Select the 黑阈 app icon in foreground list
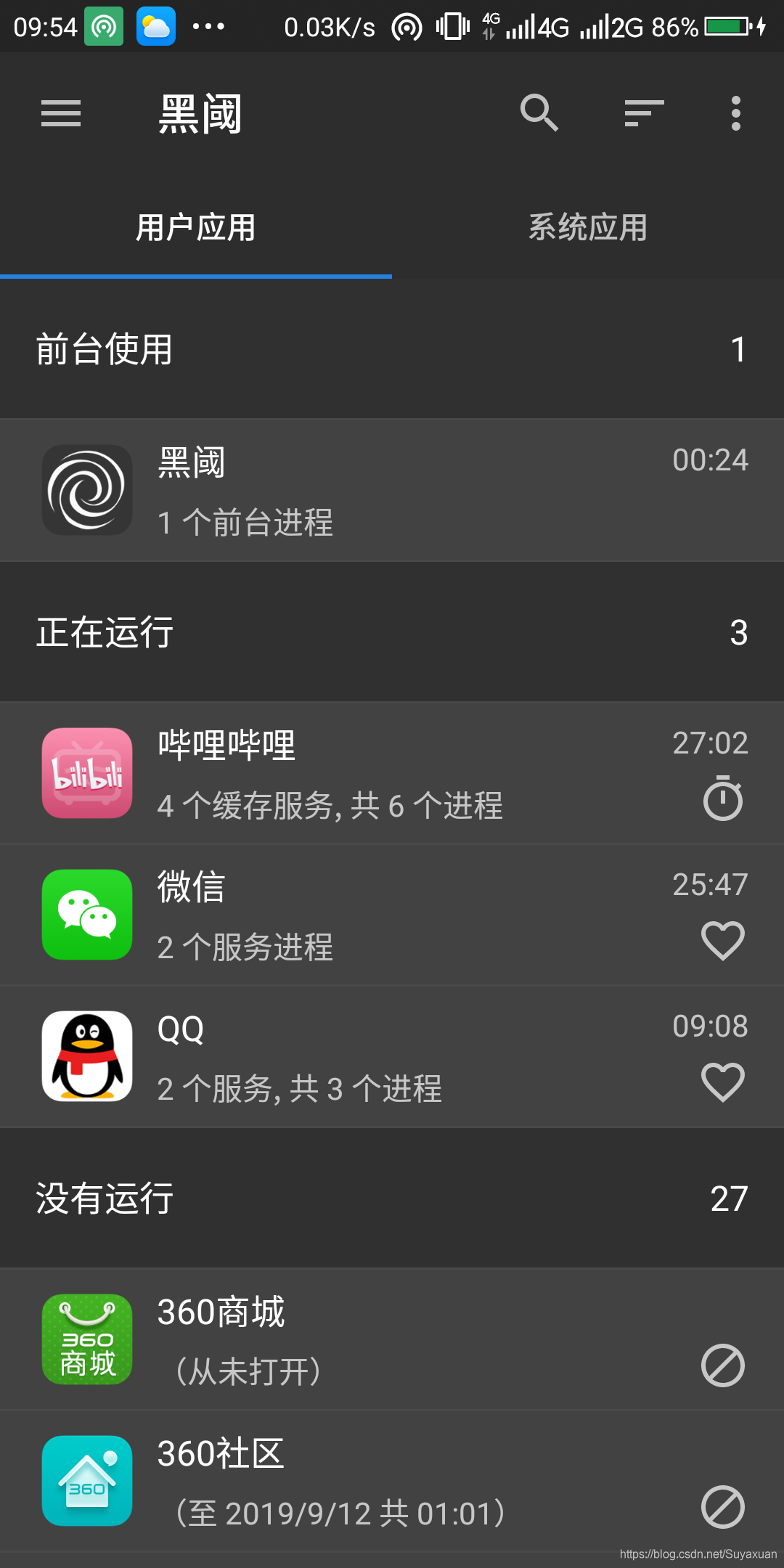Image resolution: width=784 pixels, height=1568 pixels. (x=86, y=490)
